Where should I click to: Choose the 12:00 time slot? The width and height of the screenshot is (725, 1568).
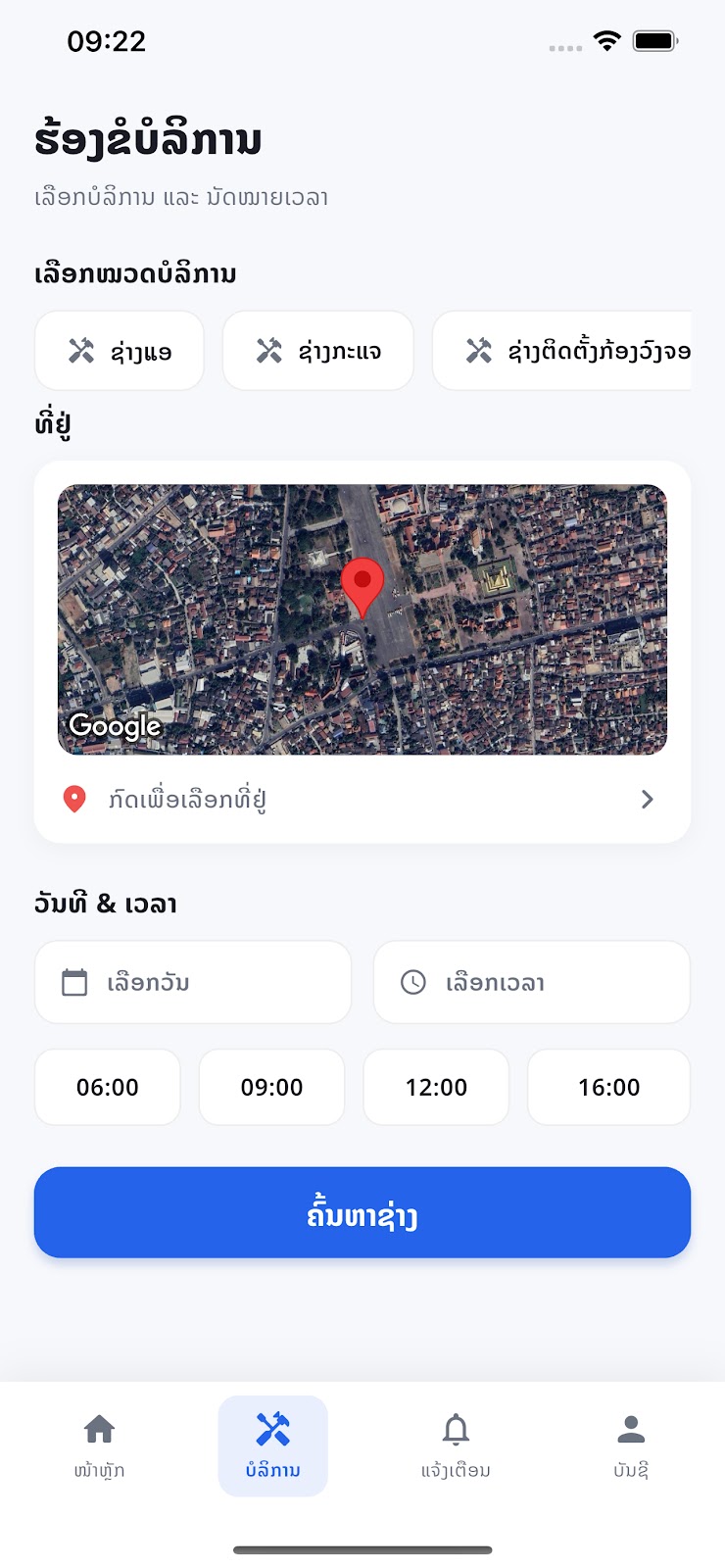coord(437,1087)
